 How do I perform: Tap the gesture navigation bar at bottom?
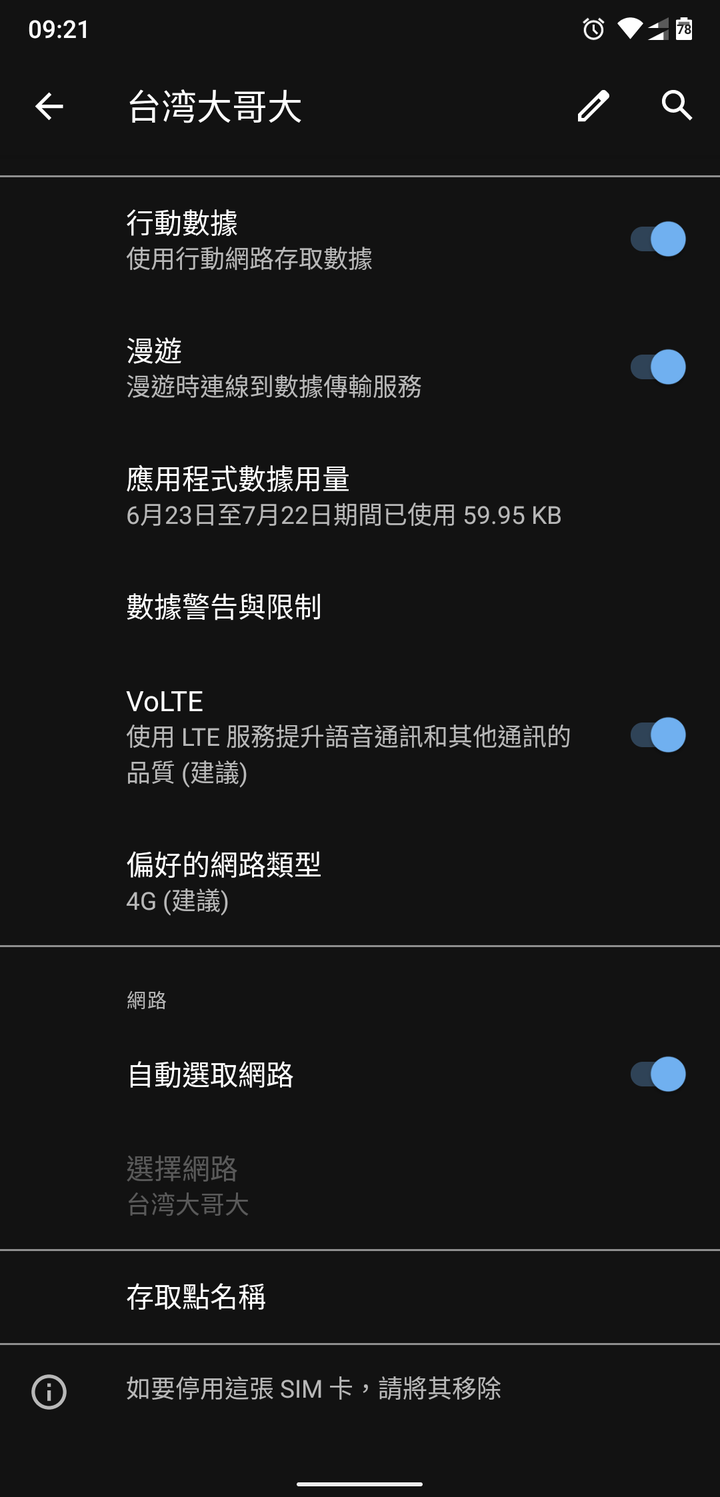[360, 1484]
